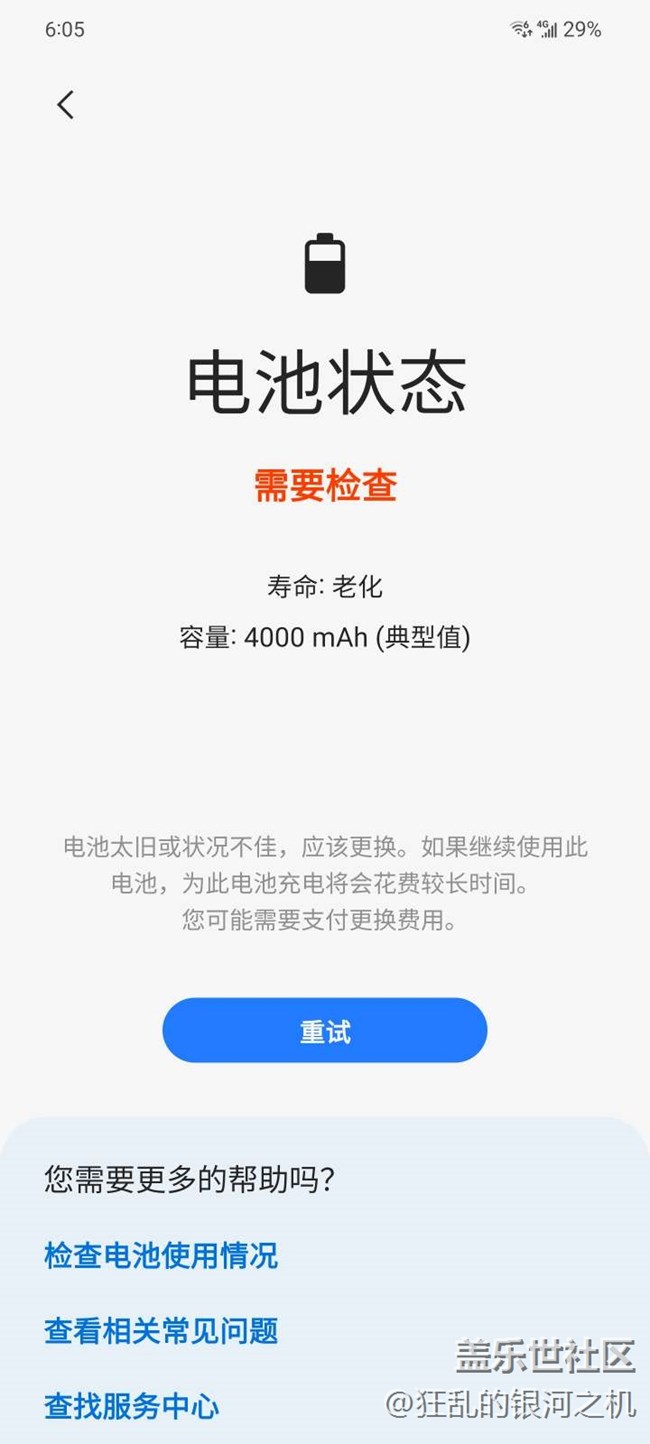650x1444 pixels.
Task: Tap the 重试 retry button
Action: tap(325, 1030)
